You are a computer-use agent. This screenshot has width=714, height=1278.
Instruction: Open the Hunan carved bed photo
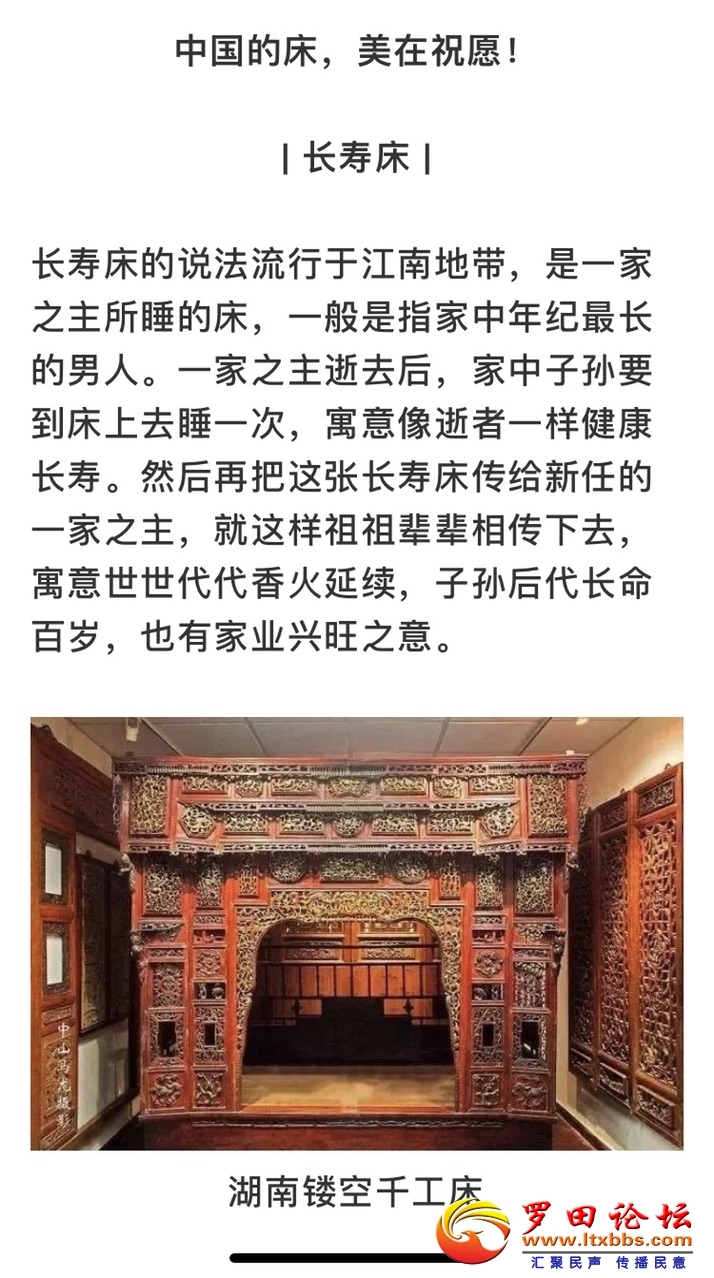(x=356, y=932)
